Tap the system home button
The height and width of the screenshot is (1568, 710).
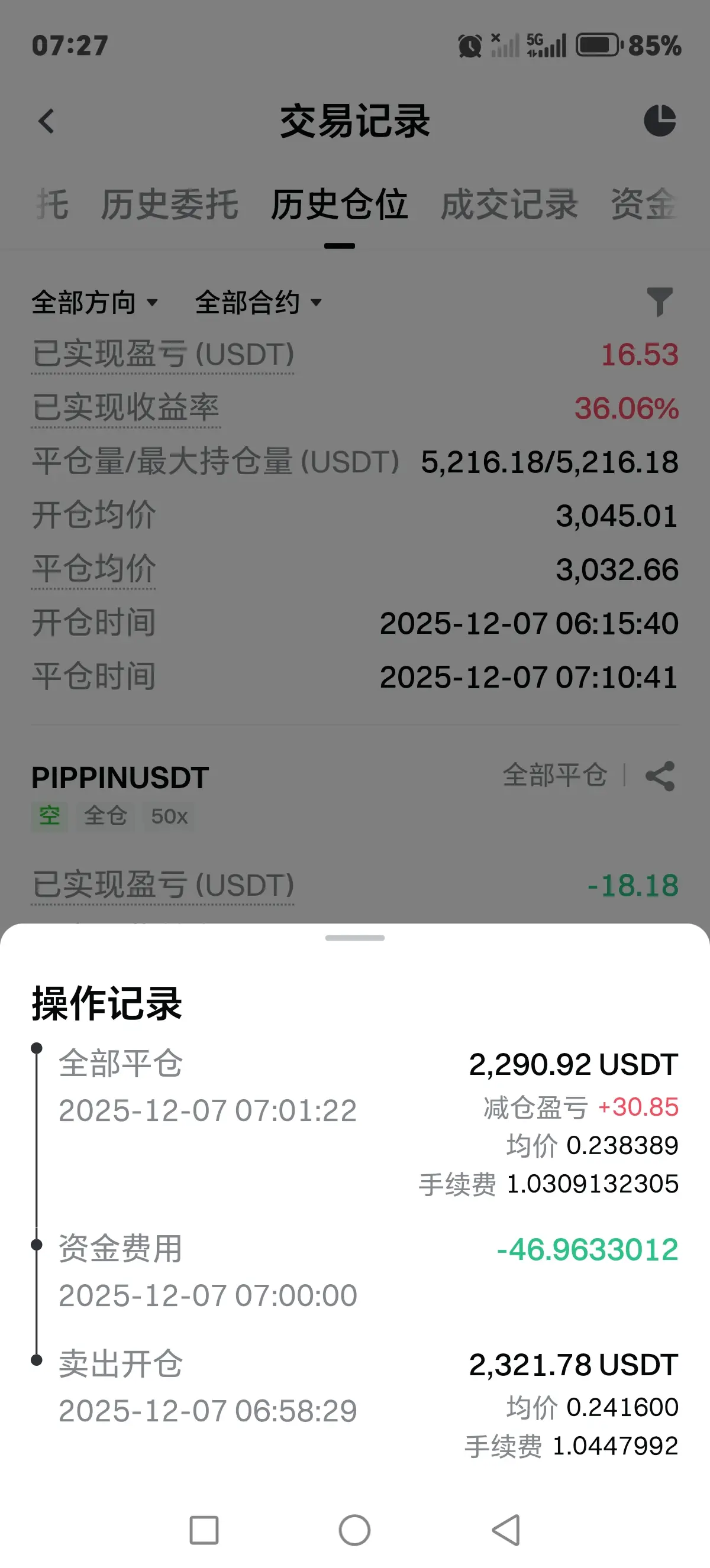pos(354,1530)
